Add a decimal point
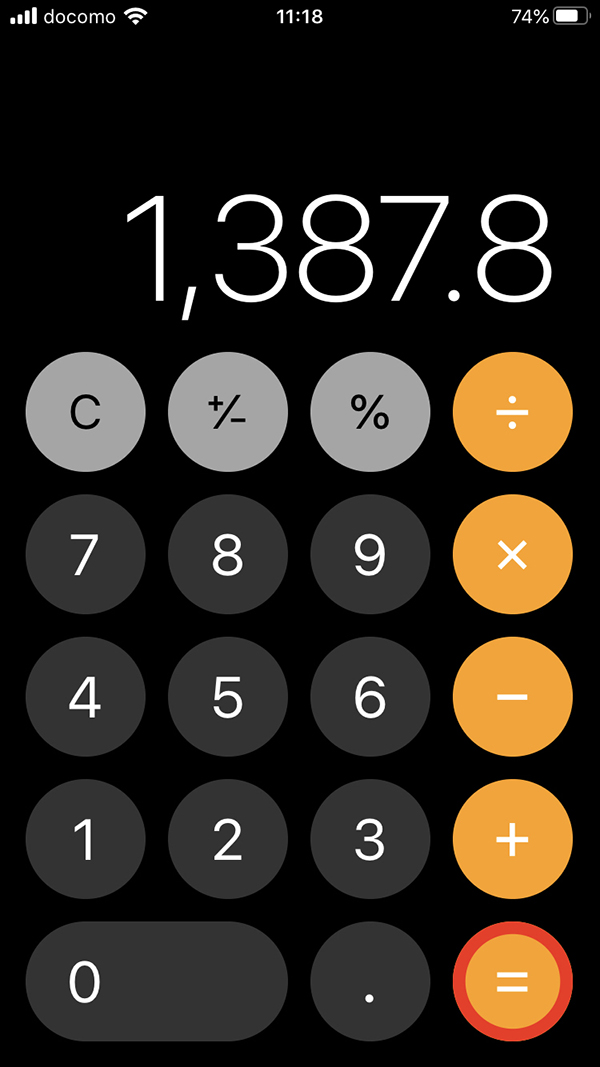Image resolution: width=600 pixels, height=1067 pixels. [x=370, y=982]
